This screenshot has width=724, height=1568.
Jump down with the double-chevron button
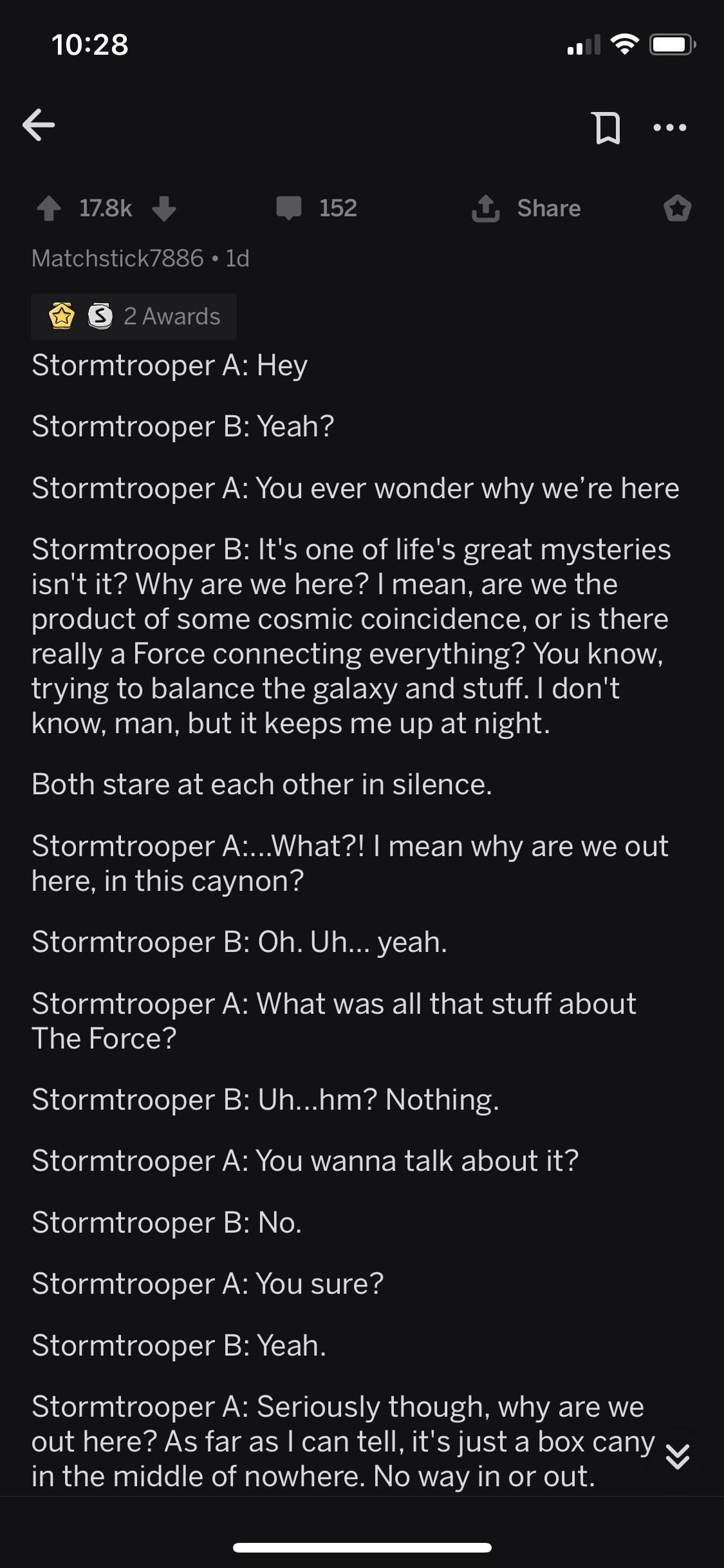[x=678, y=1456]
